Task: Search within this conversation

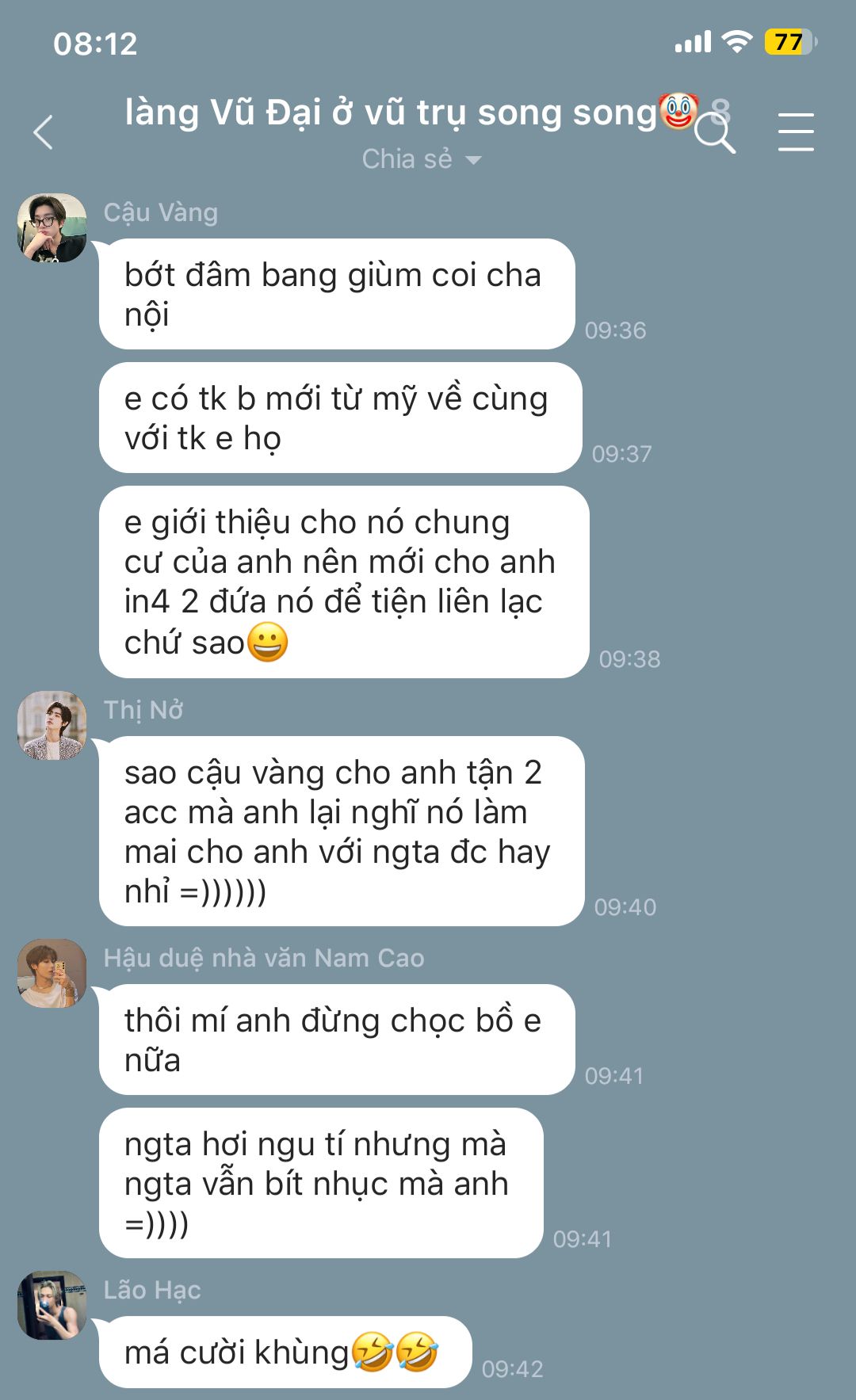Action: pyautogui.click(x=714, y=134)
